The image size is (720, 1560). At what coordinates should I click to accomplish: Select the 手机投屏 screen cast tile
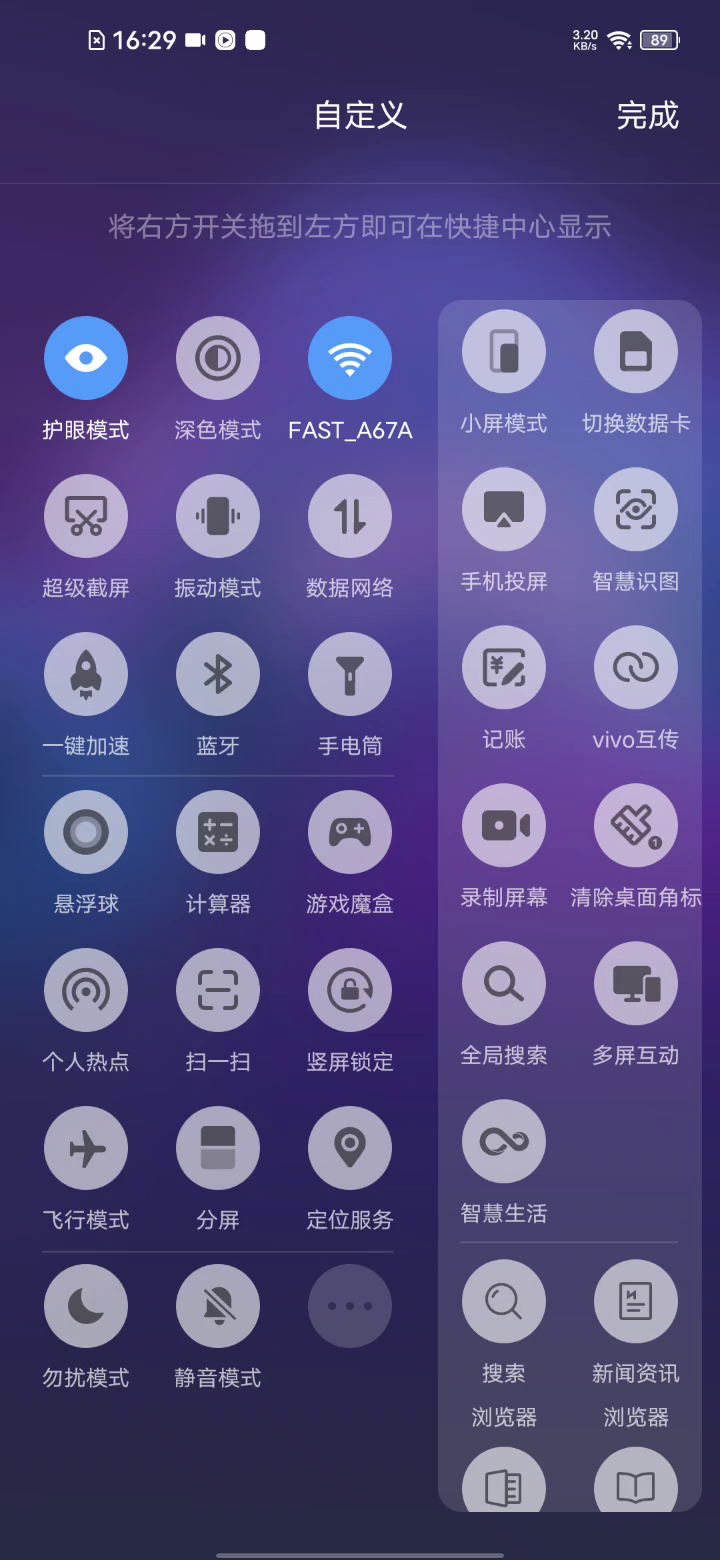[x=504, y=510]
